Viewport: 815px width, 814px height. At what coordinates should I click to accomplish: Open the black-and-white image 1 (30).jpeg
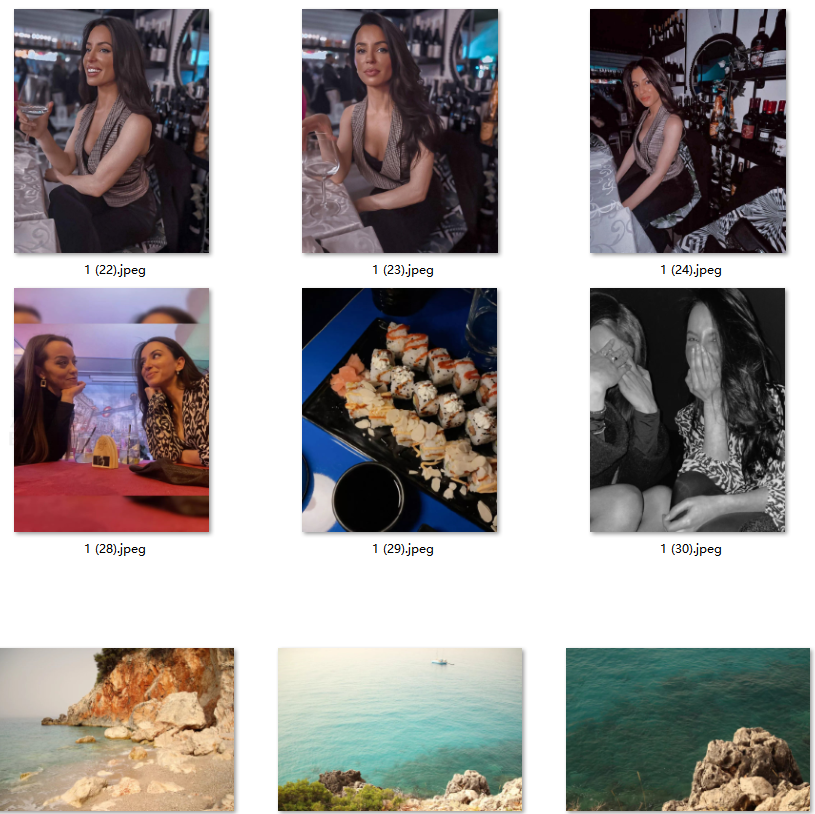(688, 410)
